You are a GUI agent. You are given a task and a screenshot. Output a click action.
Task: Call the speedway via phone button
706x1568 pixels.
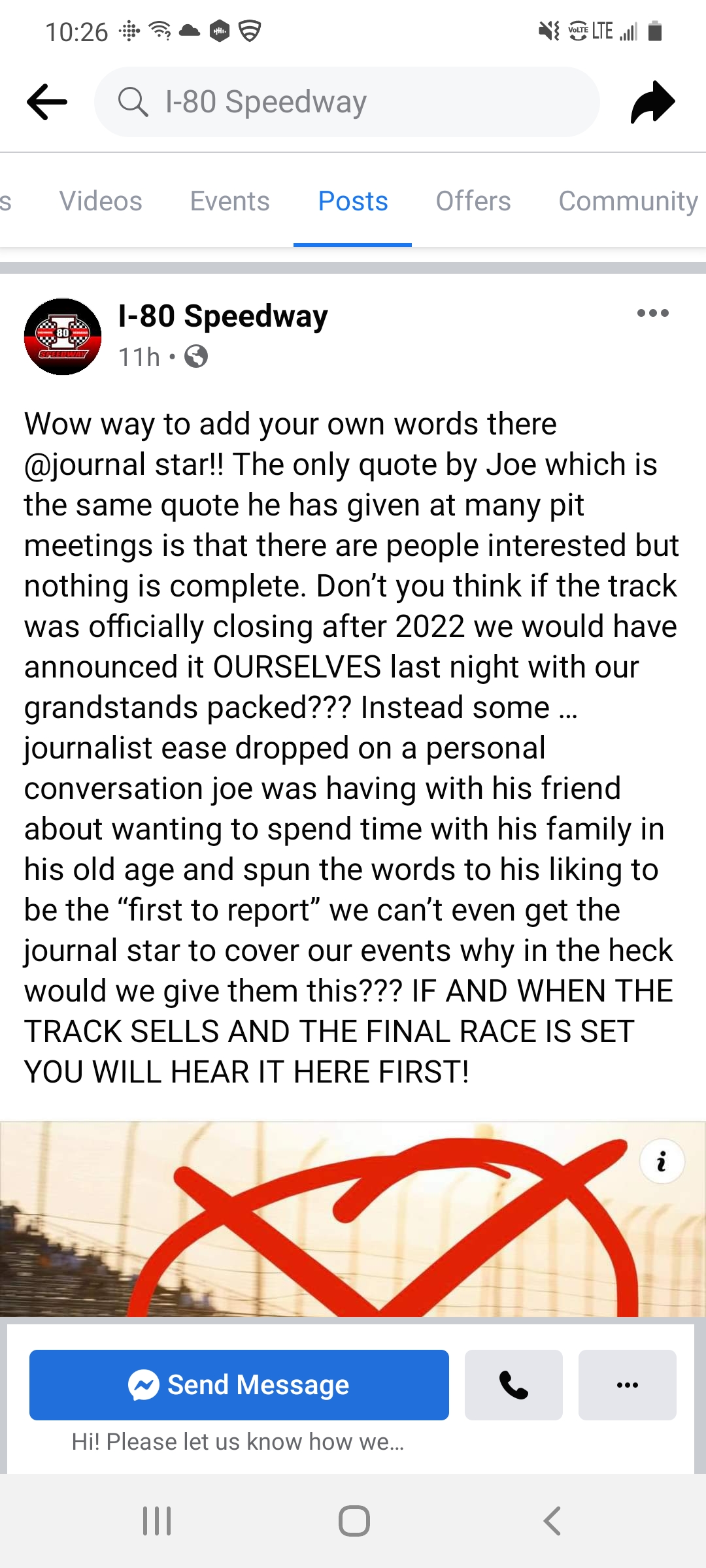[x=513, y=1384]
